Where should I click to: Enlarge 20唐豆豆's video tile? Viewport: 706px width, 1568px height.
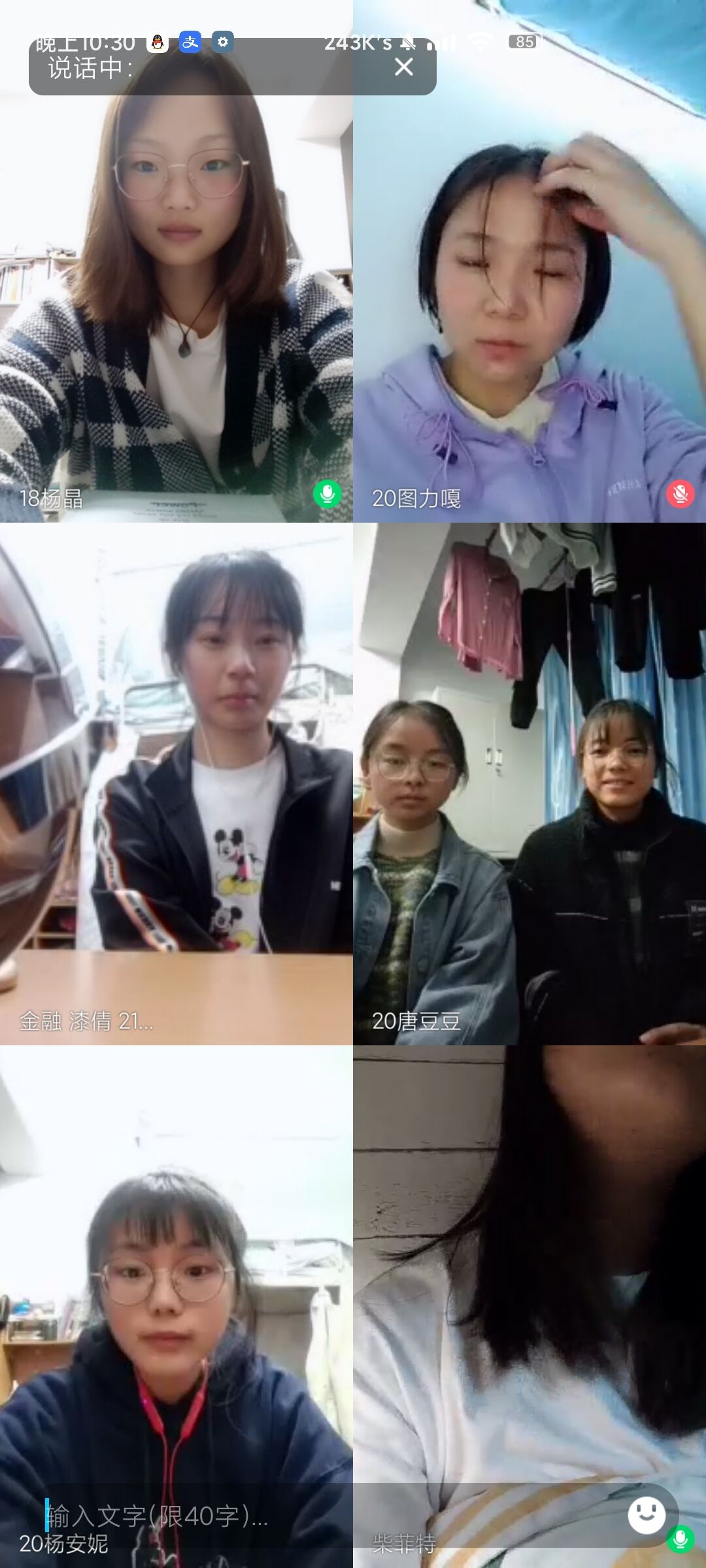click(x=529, y=784)
